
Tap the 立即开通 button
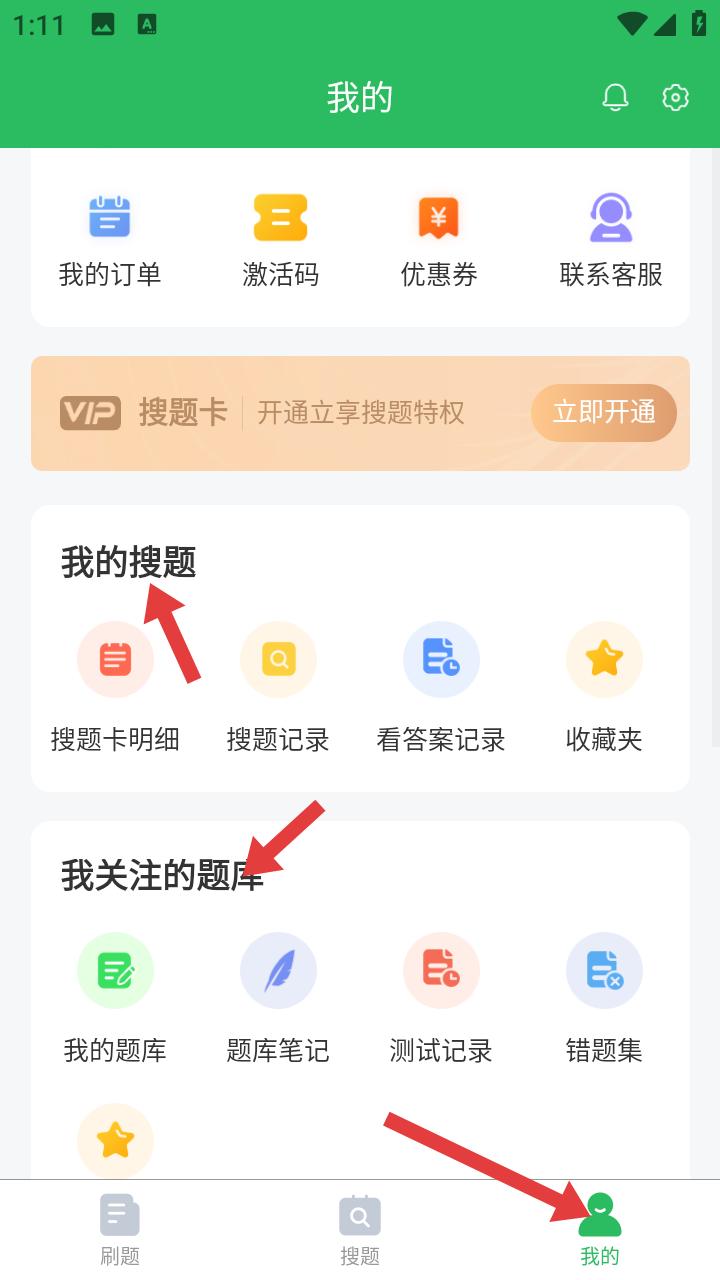point(604,412)
